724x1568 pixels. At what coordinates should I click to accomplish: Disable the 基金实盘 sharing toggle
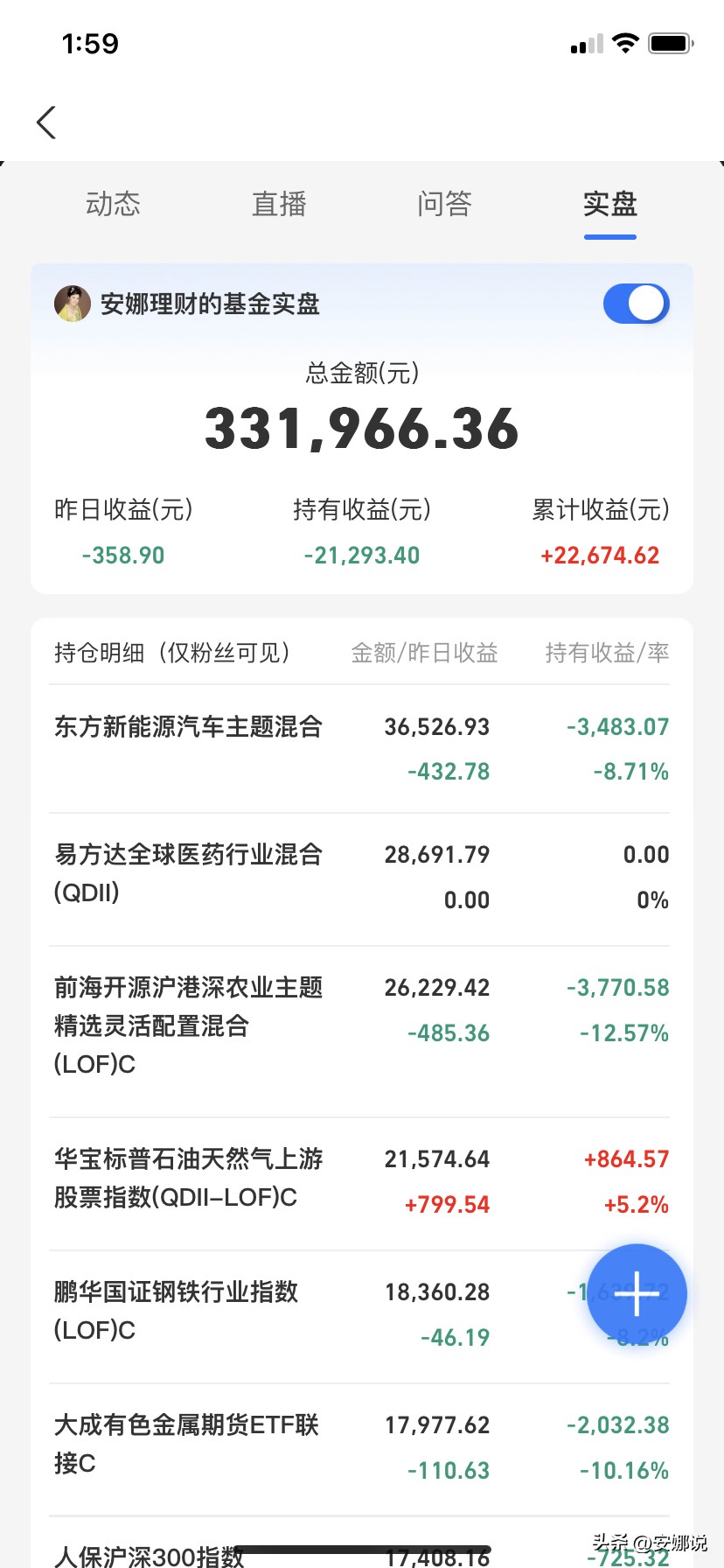[x=636, y=304]
